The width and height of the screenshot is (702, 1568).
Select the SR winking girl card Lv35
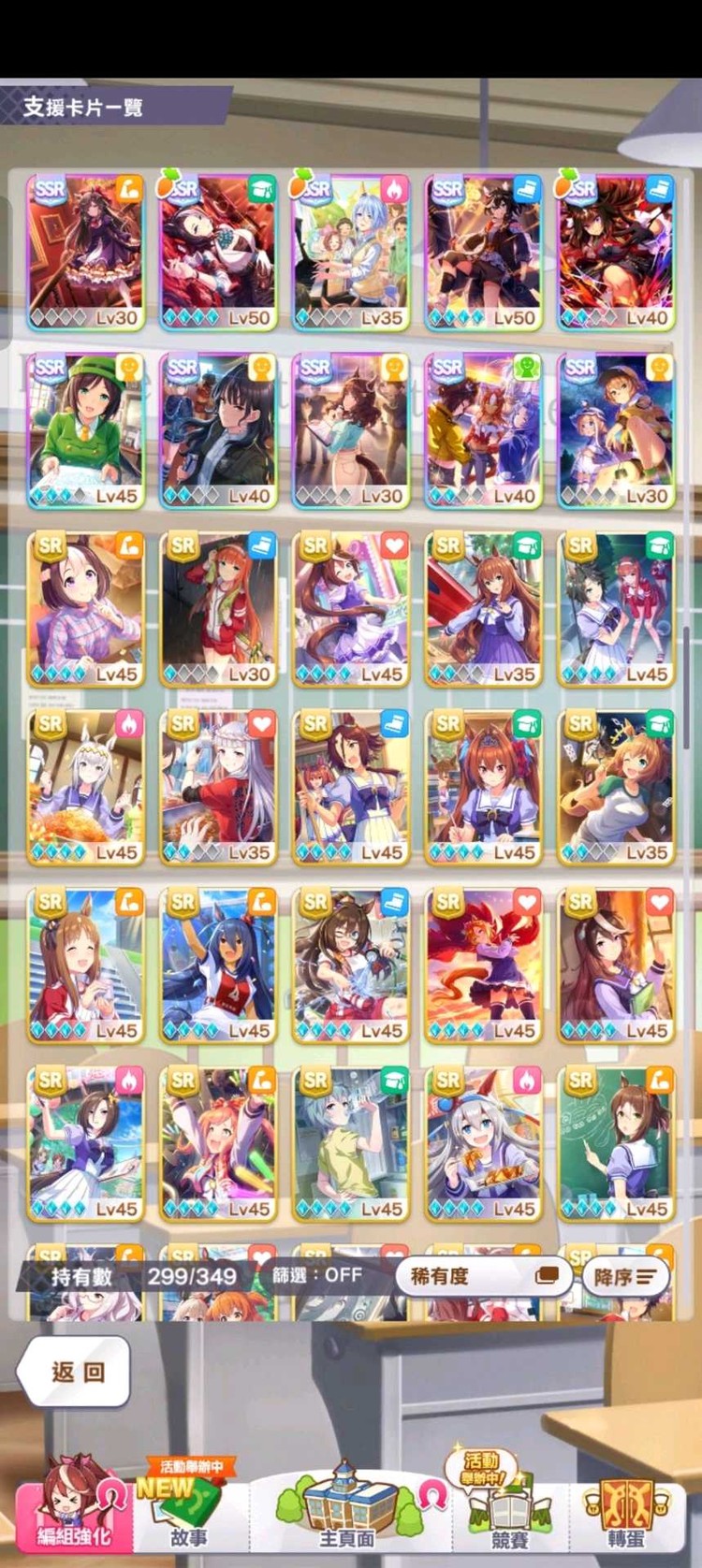point(616,788)
